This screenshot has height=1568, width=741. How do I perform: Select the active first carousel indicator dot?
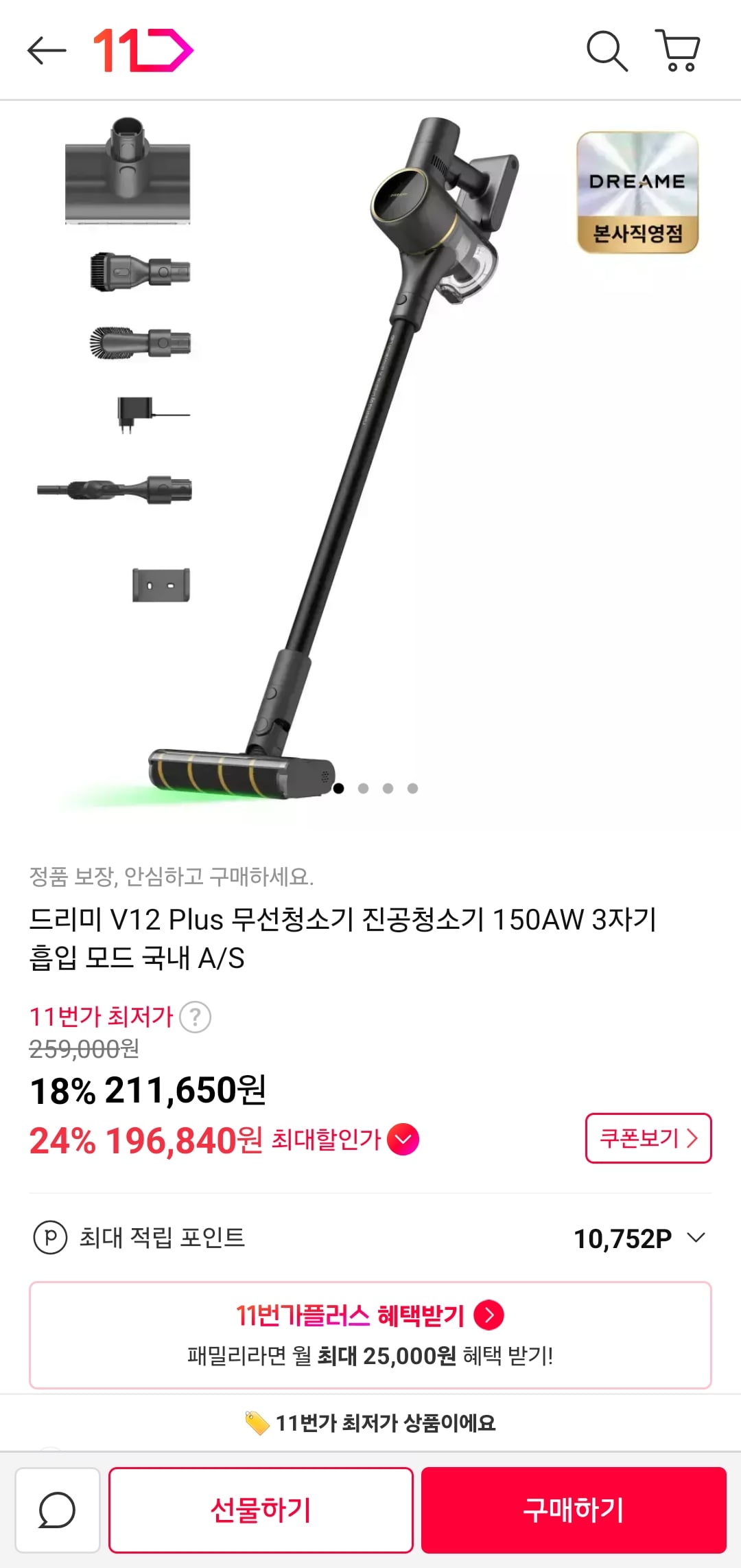coord(338,789)
